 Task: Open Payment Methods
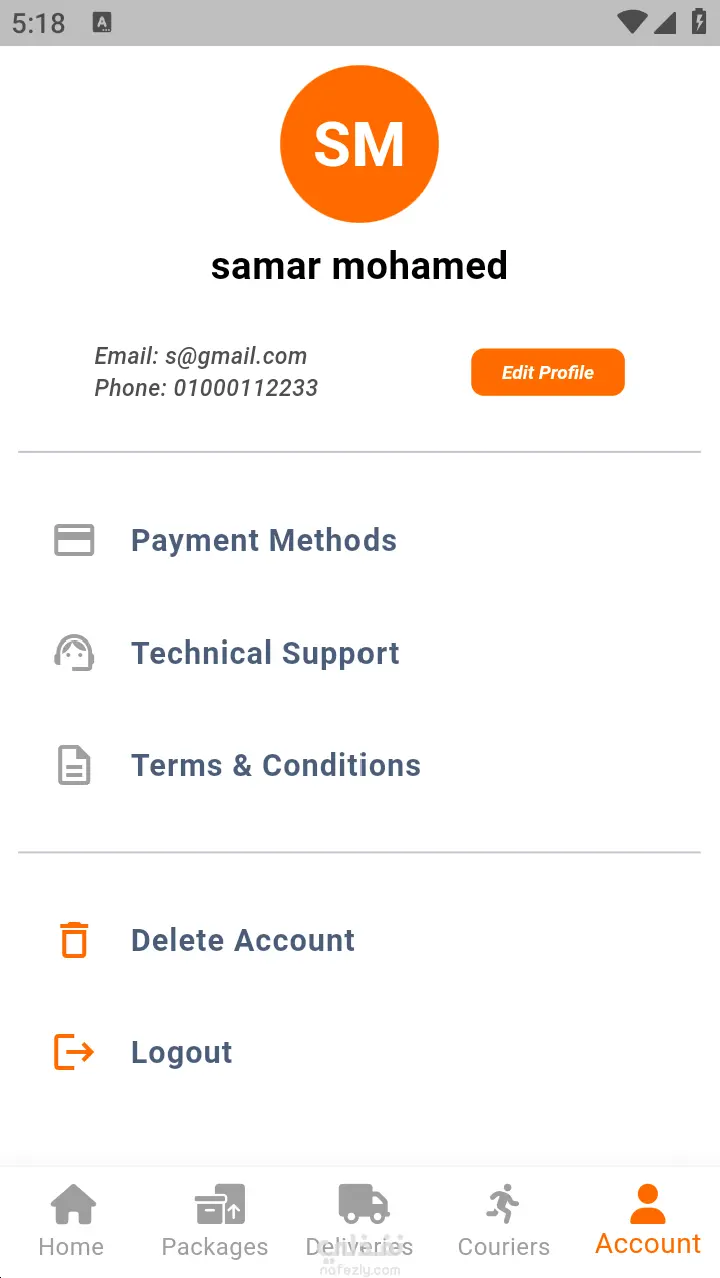(x=264, y=540)
